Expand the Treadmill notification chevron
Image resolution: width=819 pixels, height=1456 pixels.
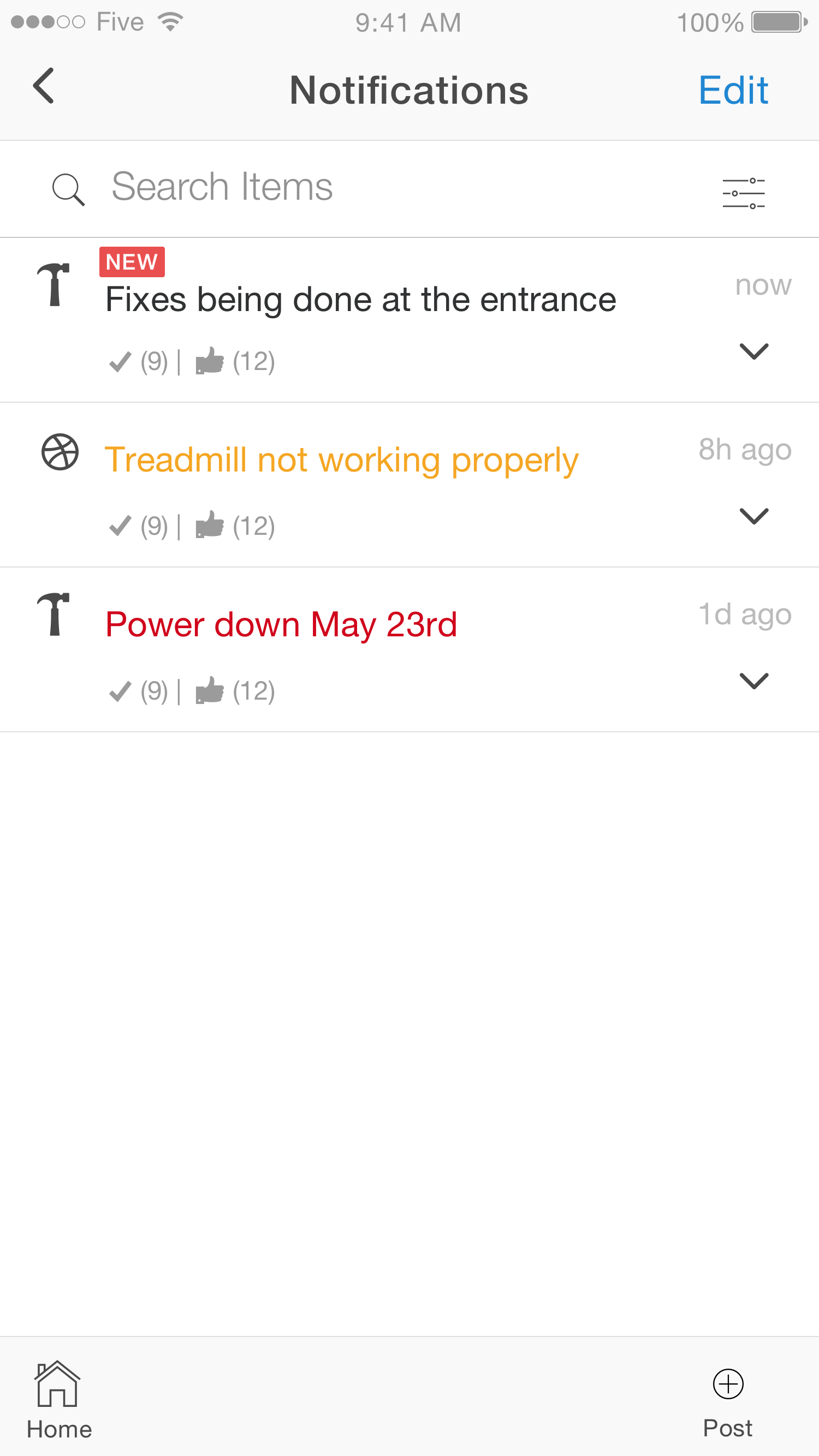coord(754,516)
